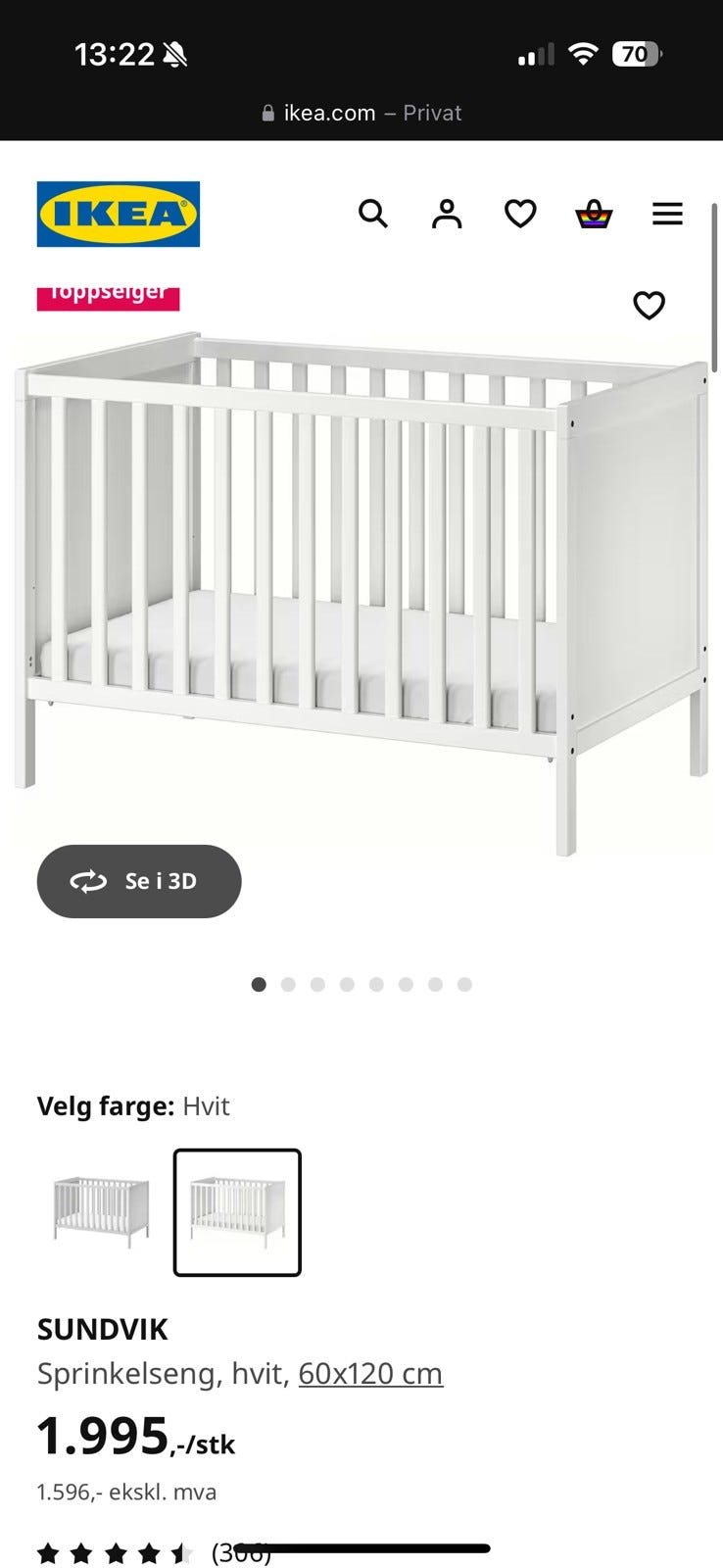Viewport: 723px width, 1568px height.
Task: Click the lock icon in the address bar
Action: pos(268,112)
